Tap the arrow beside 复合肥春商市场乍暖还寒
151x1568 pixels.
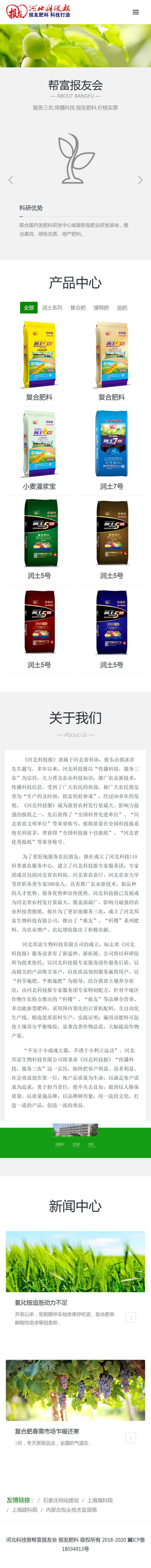tap(130, 1437)
